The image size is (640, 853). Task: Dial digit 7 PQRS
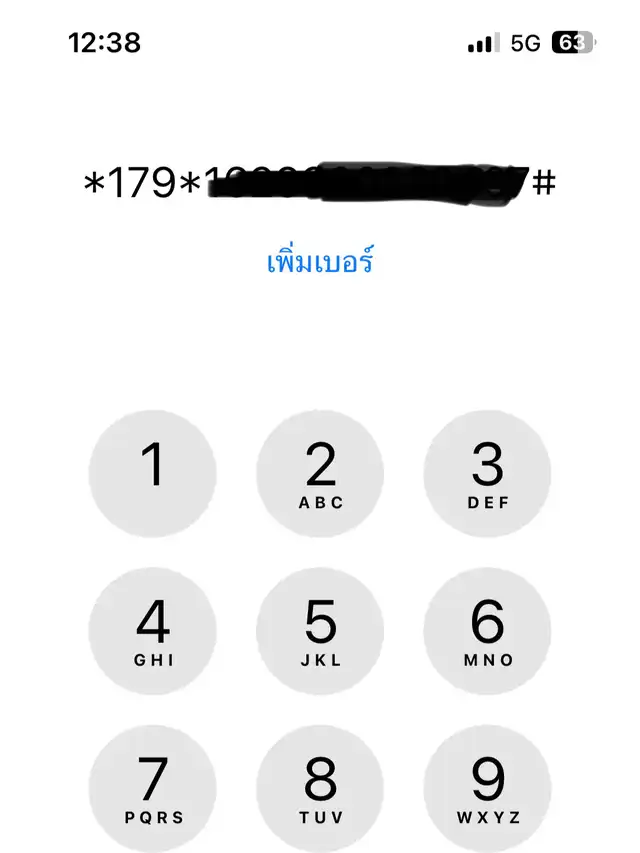click(x=152, y=788)
